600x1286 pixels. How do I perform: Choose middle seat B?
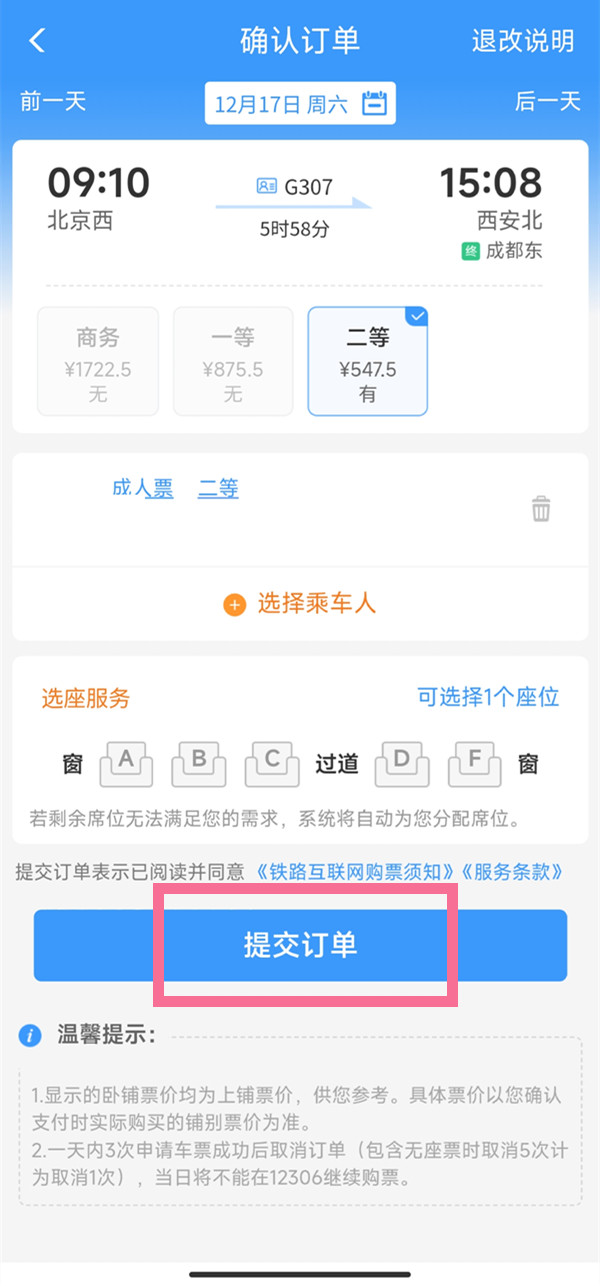199,765
